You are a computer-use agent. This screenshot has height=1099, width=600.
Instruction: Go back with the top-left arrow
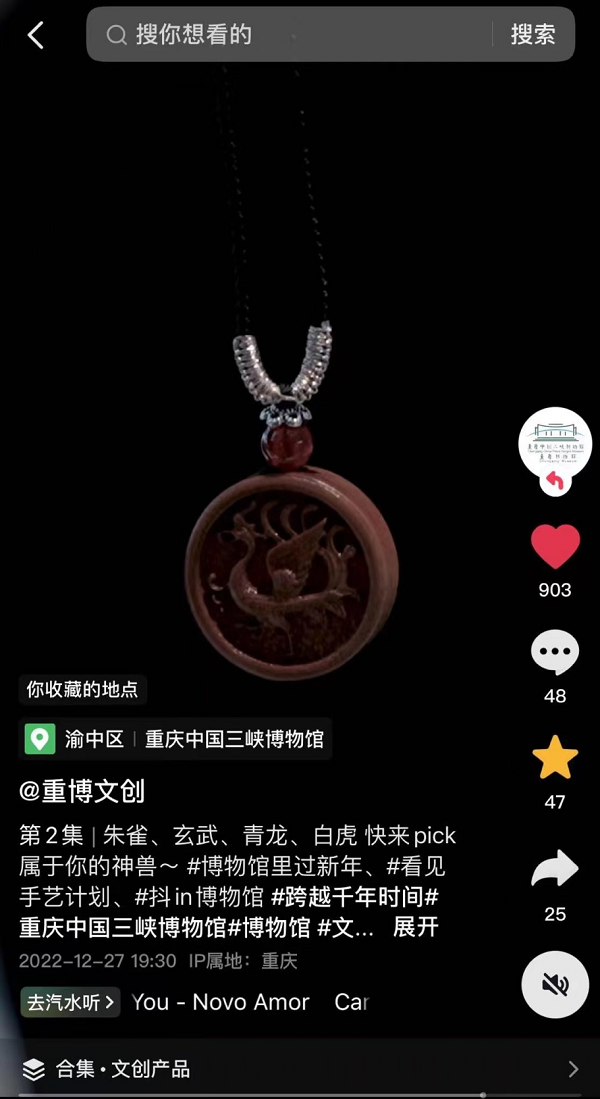(x=36, y=35)
